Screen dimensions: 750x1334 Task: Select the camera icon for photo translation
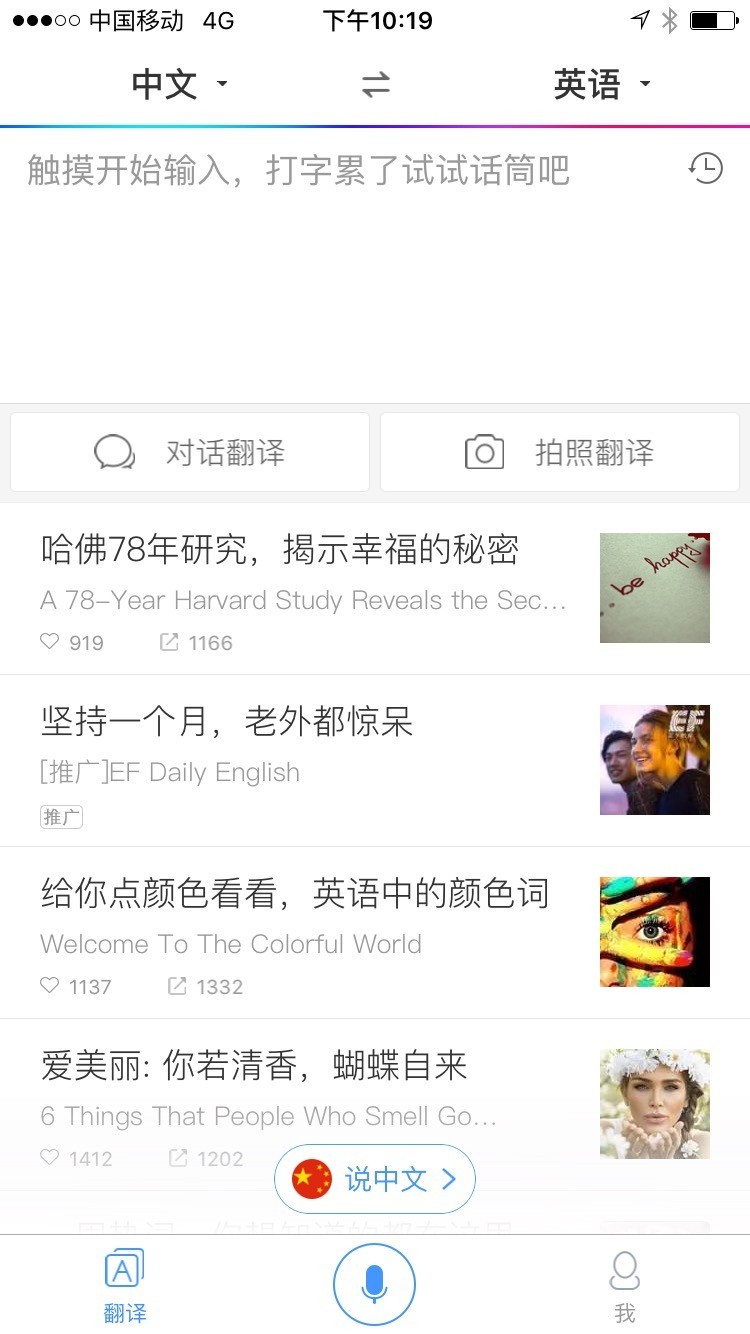pos(484,452)
